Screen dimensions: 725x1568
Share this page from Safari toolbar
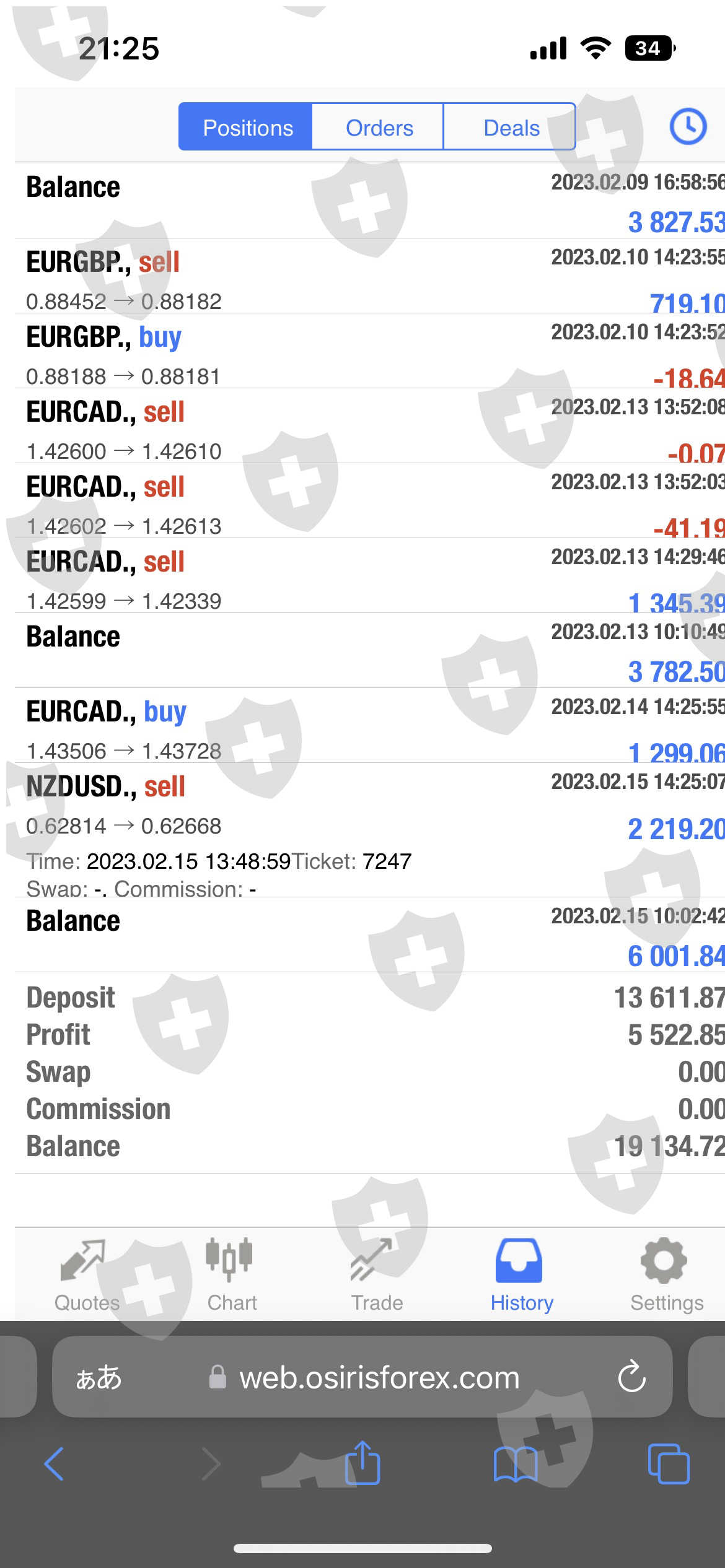362,1464
